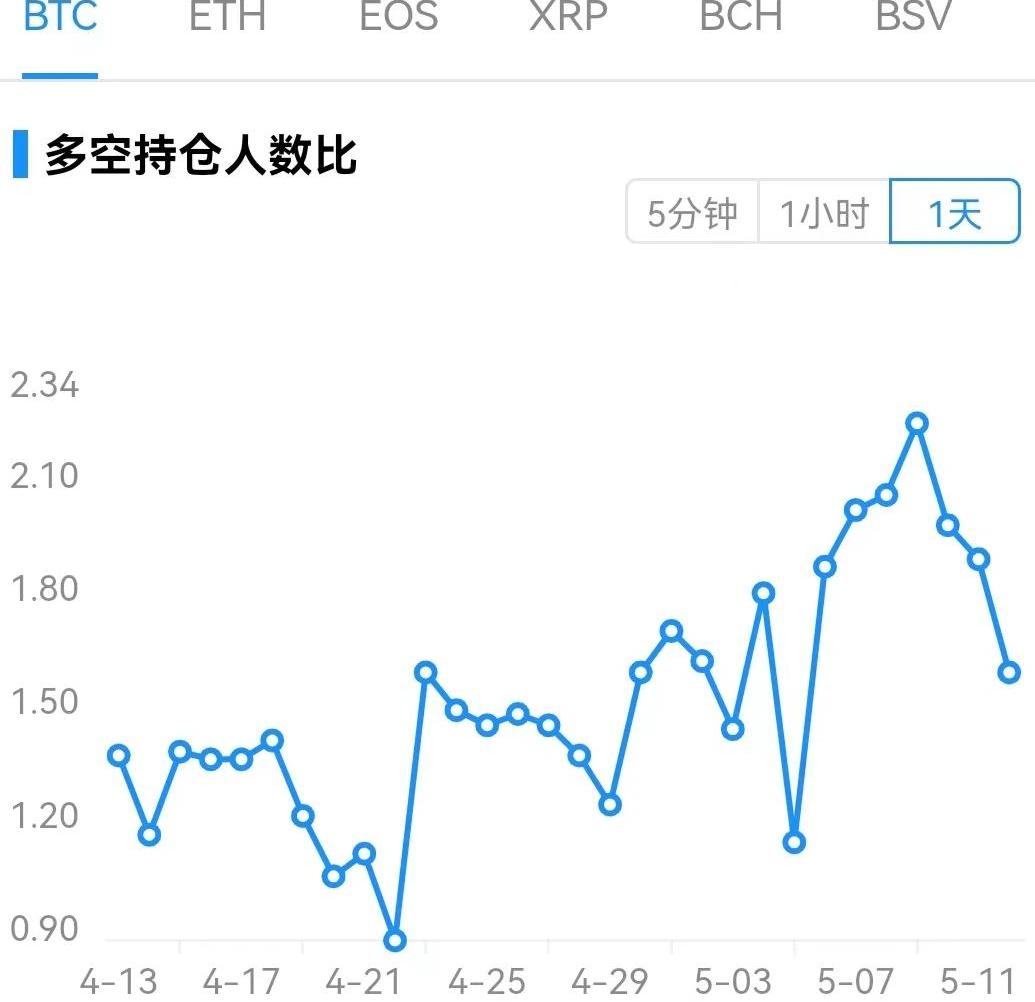The image size is (1035, 1002).
Task: Switch to the ETH tab
Action: (x=227, y=18)
